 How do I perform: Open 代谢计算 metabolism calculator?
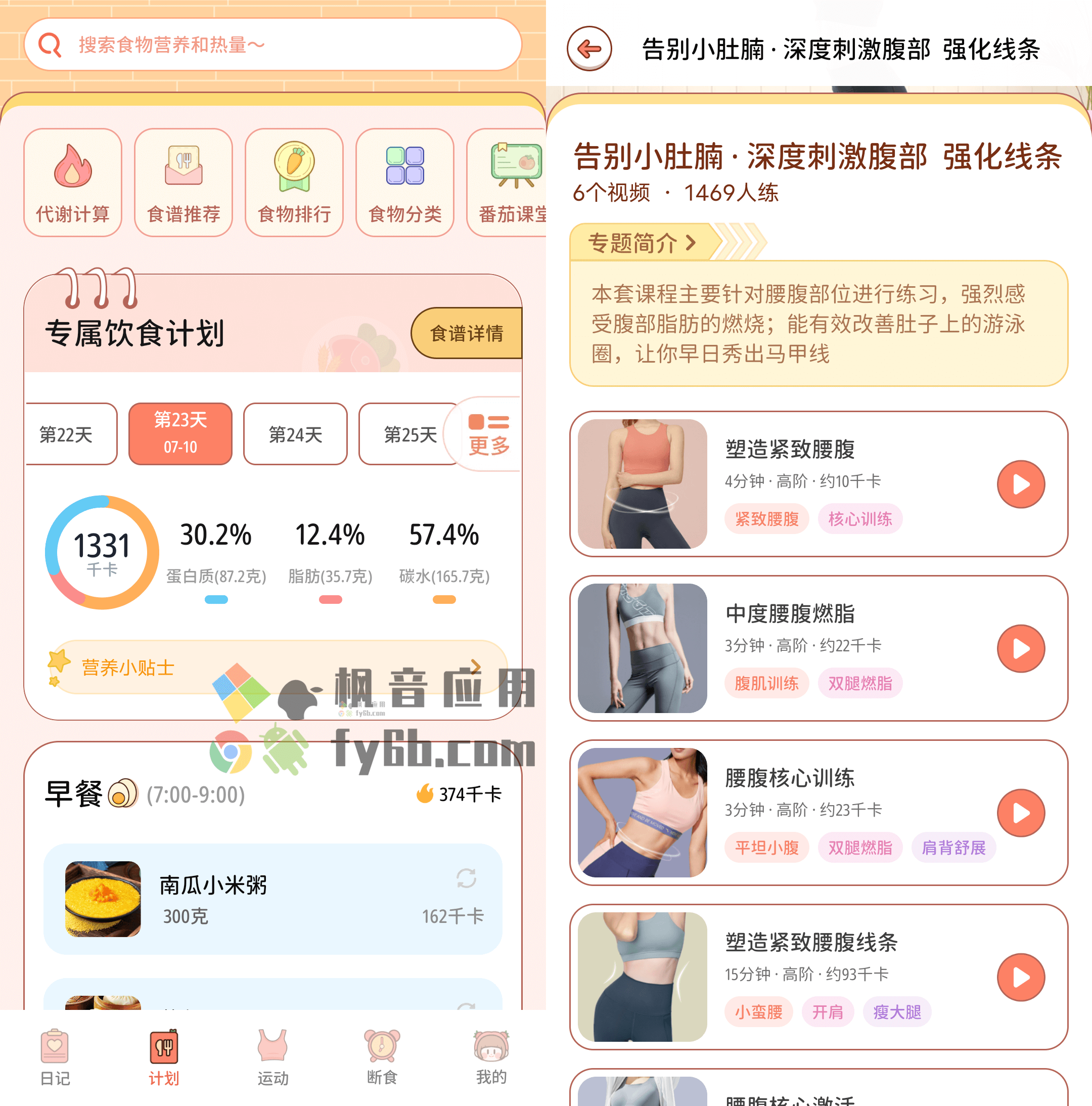click(73, 182)
